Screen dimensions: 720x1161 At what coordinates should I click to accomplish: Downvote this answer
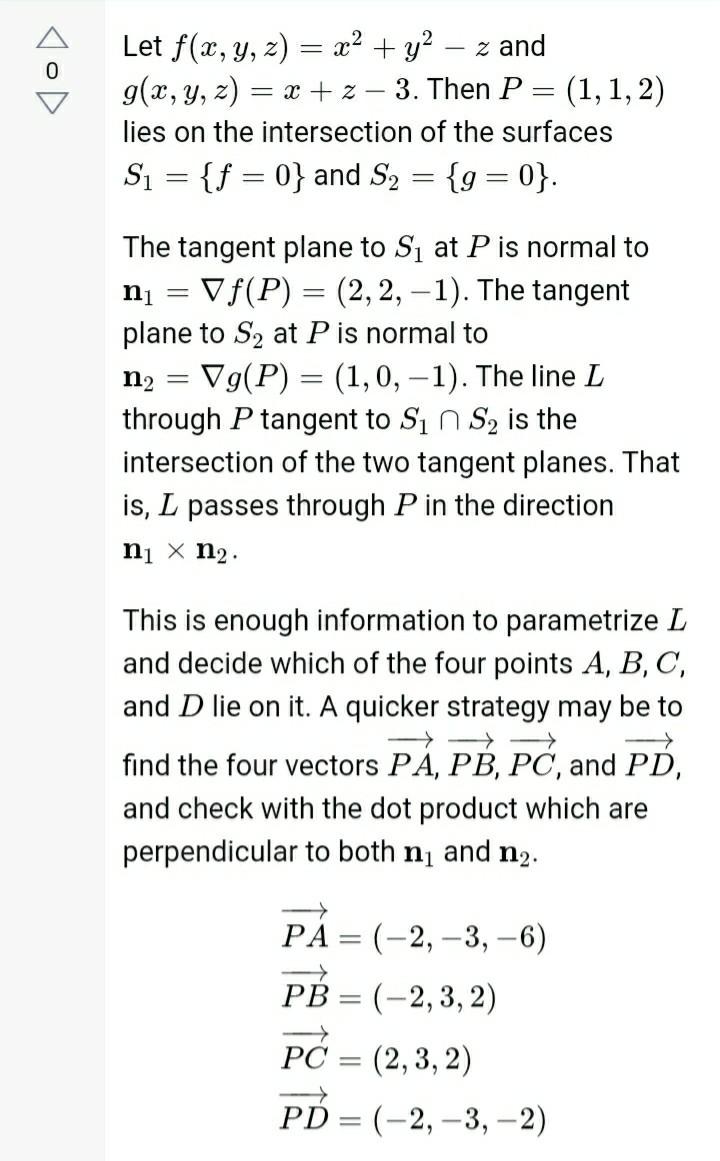tap(53, 101)
